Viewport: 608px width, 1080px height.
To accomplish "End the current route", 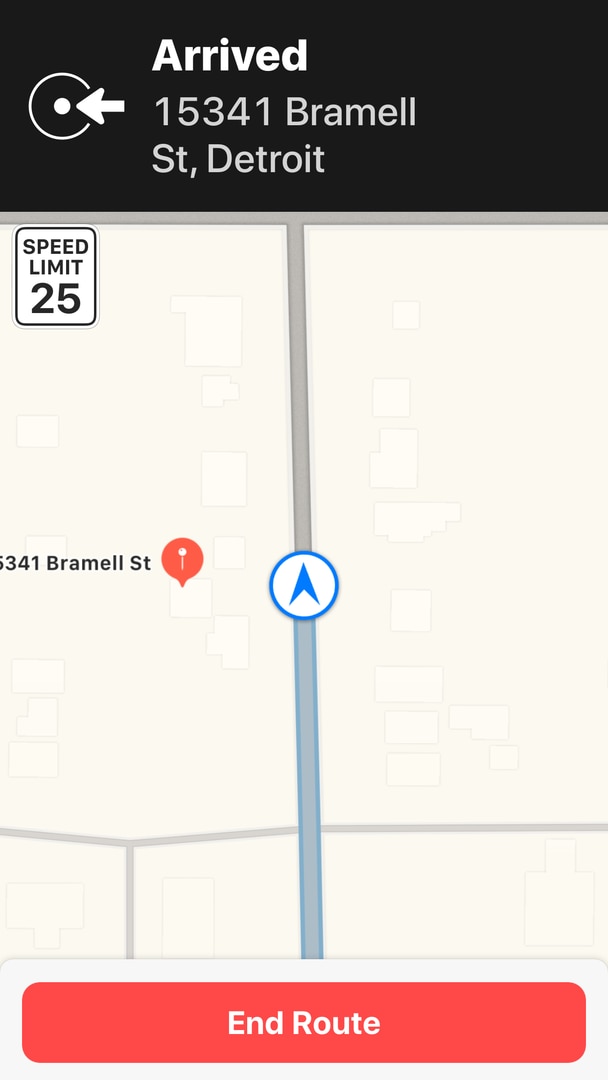I will (303, 1022).
